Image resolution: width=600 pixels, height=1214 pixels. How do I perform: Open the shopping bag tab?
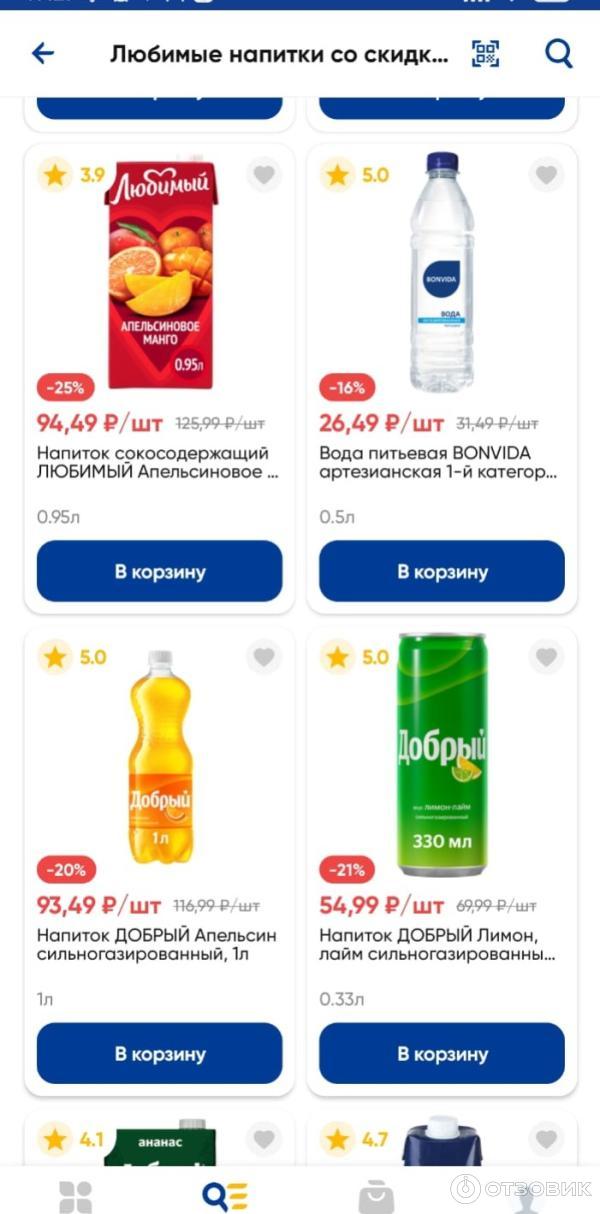tap(376, 1196)
